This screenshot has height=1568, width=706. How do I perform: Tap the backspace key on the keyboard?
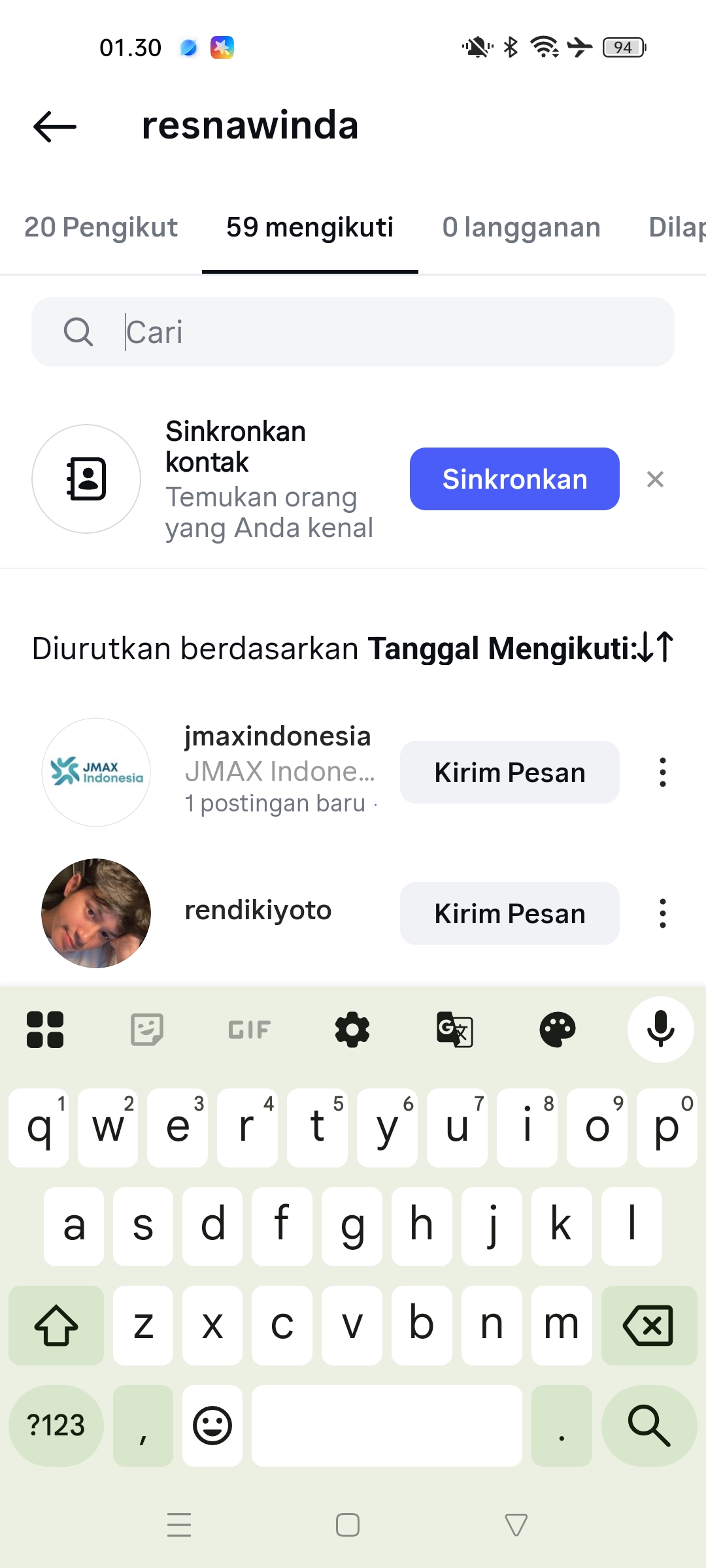(648, 1326)
